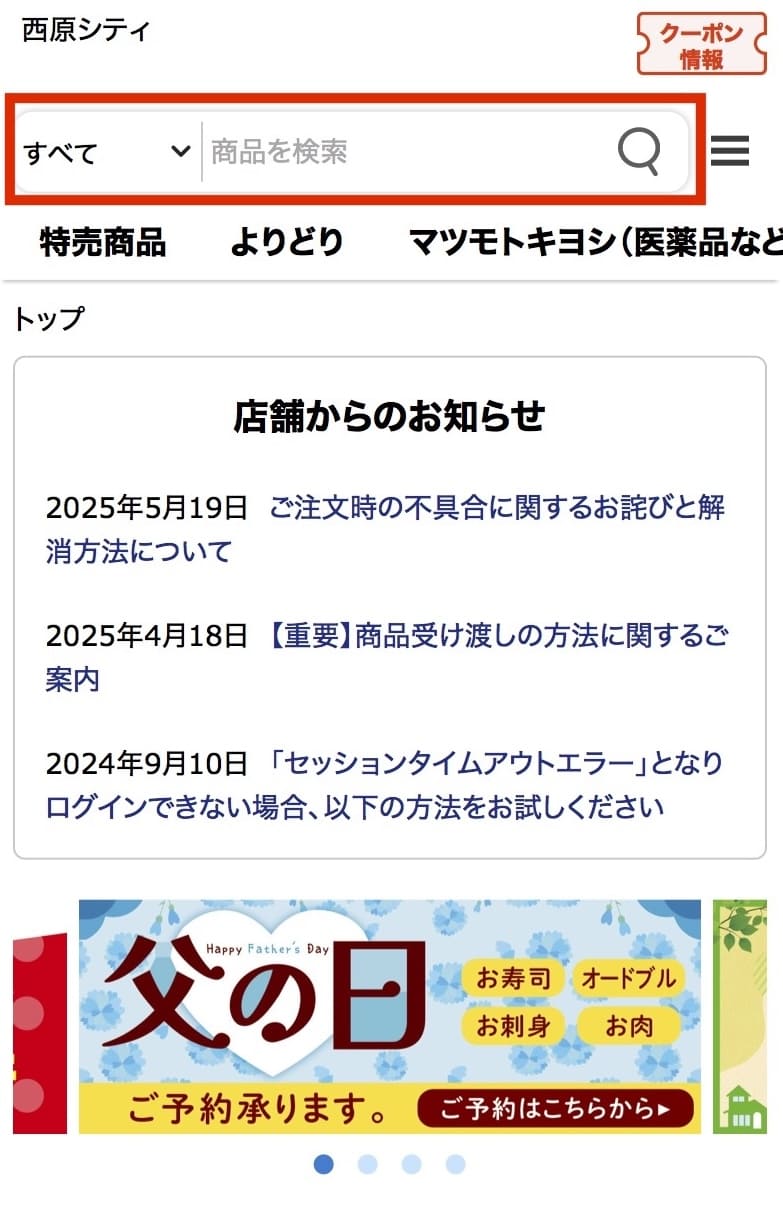Open the 父の日 reservation banner

point(390,1016)
